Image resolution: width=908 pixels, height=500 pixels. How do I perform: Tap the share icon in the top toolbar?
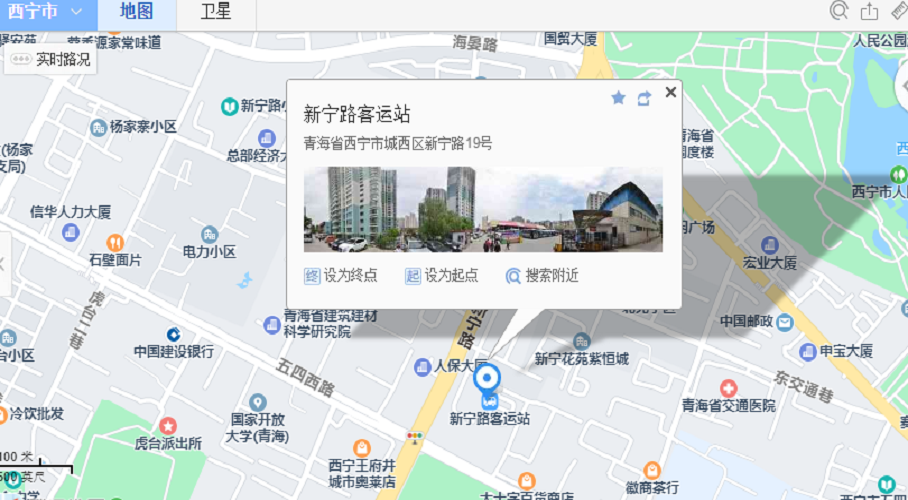point(869,11)
